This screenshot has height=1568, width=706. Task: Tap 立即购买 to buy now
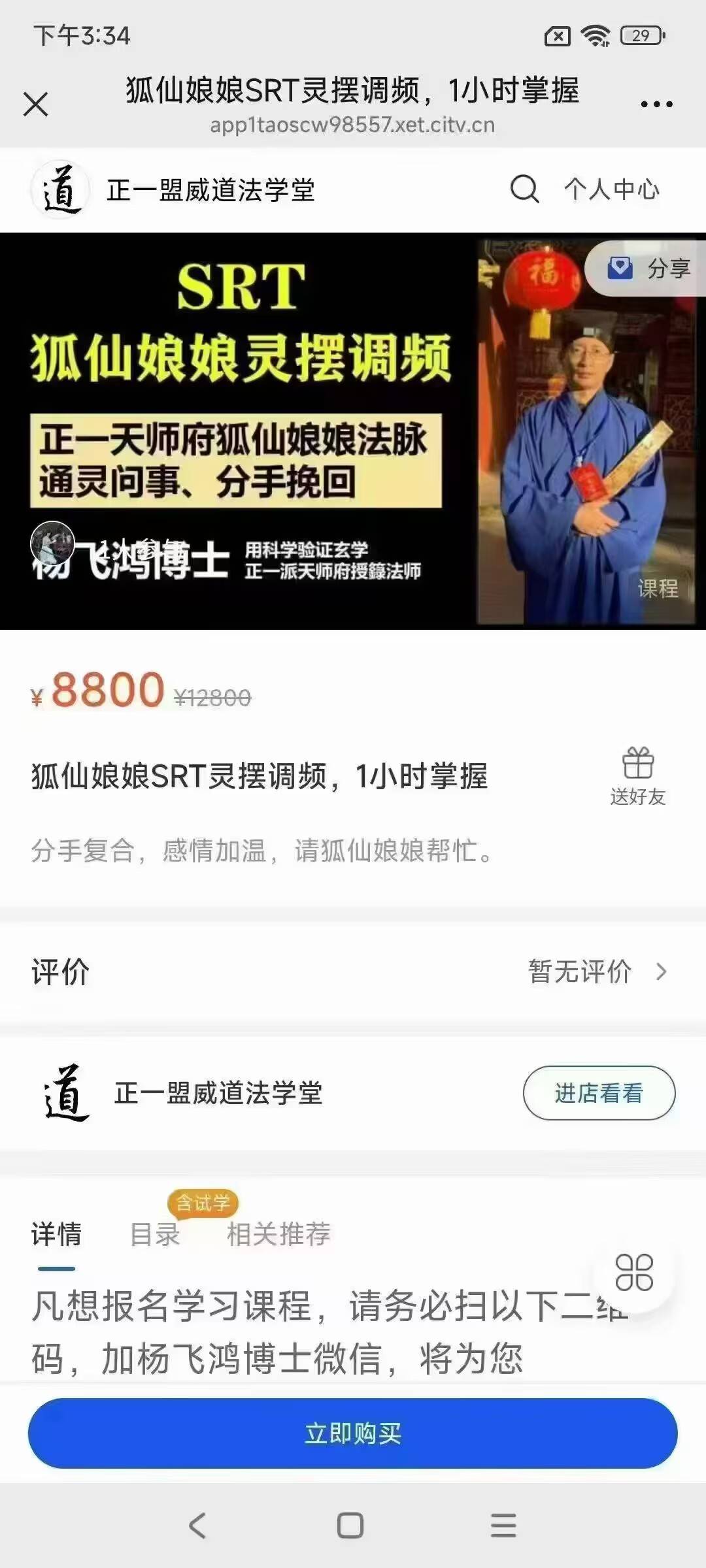(x=353, y=1433)
